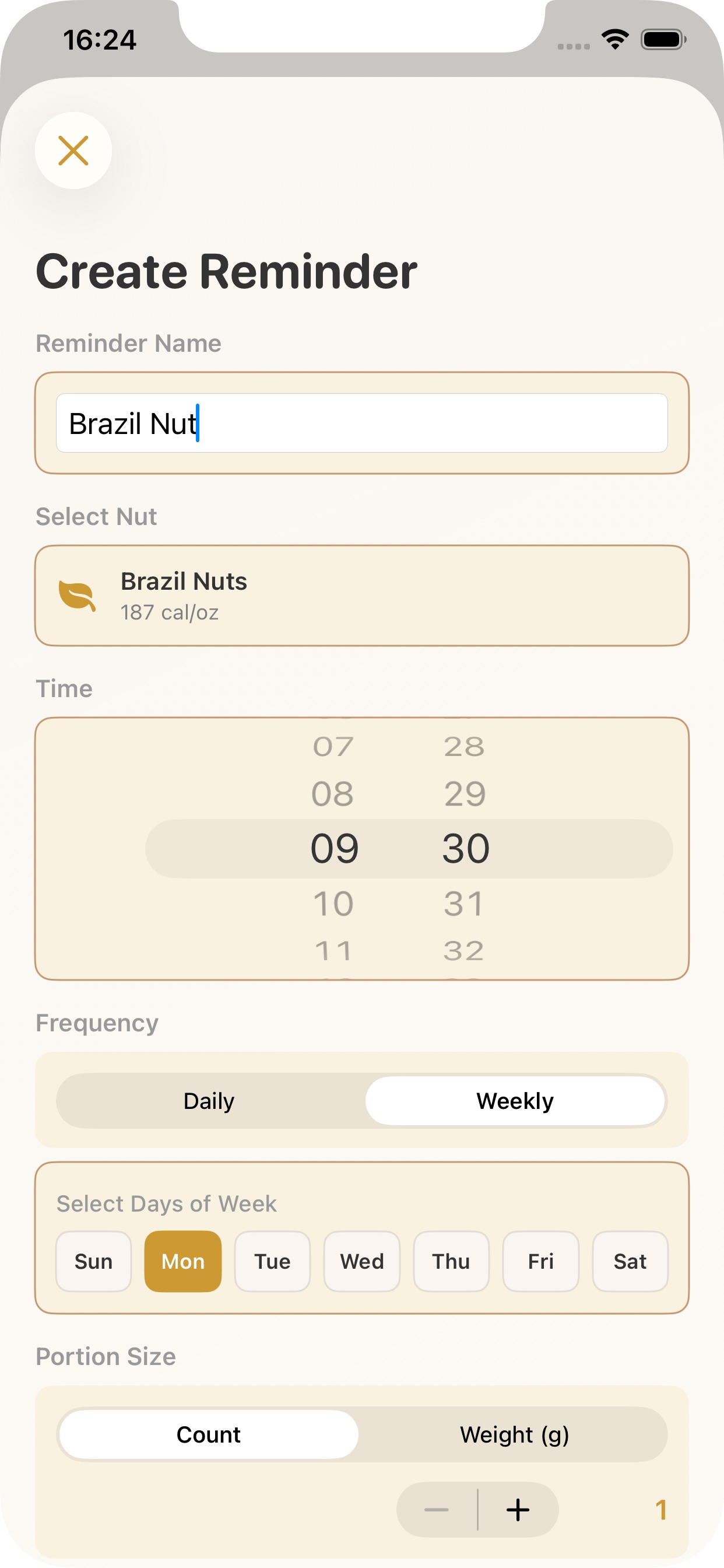This screenshot has height=1568, width=724.
Task: Enable Wednesday as a reminder day
Action: pyautogui.click(x=361, y=1261)
